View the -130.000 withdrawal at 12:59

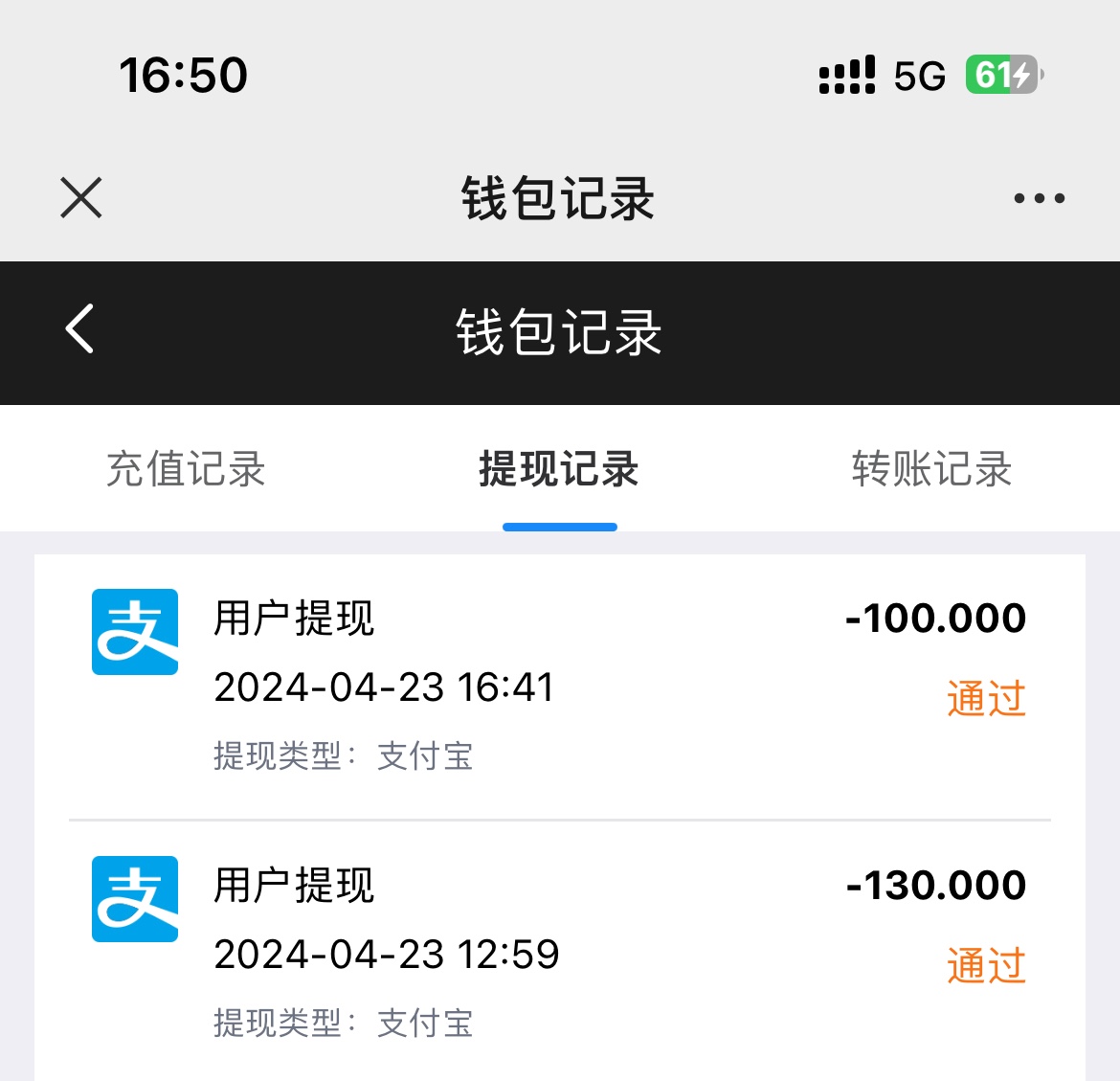[560, 953]
